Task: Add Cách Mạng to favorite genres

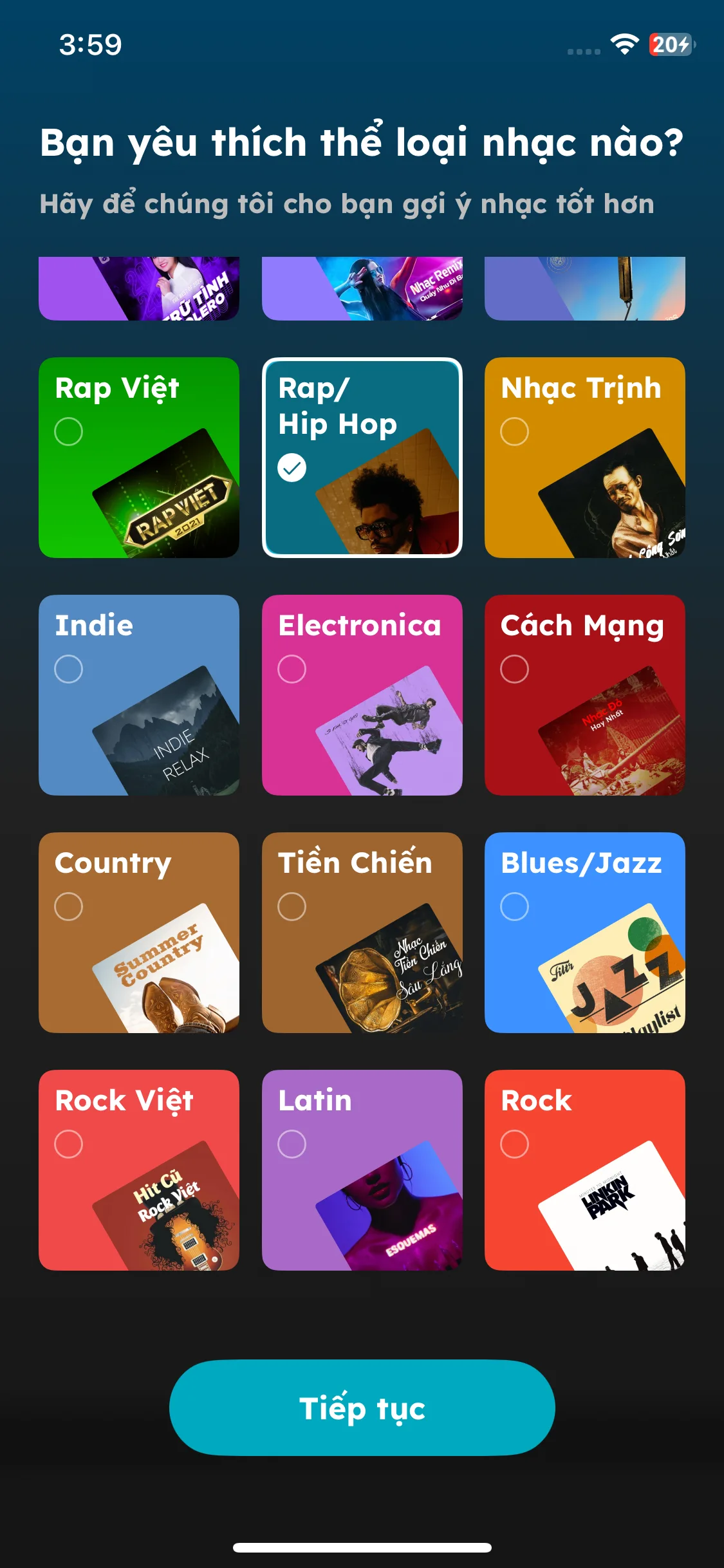Action: tap(584, 695)
